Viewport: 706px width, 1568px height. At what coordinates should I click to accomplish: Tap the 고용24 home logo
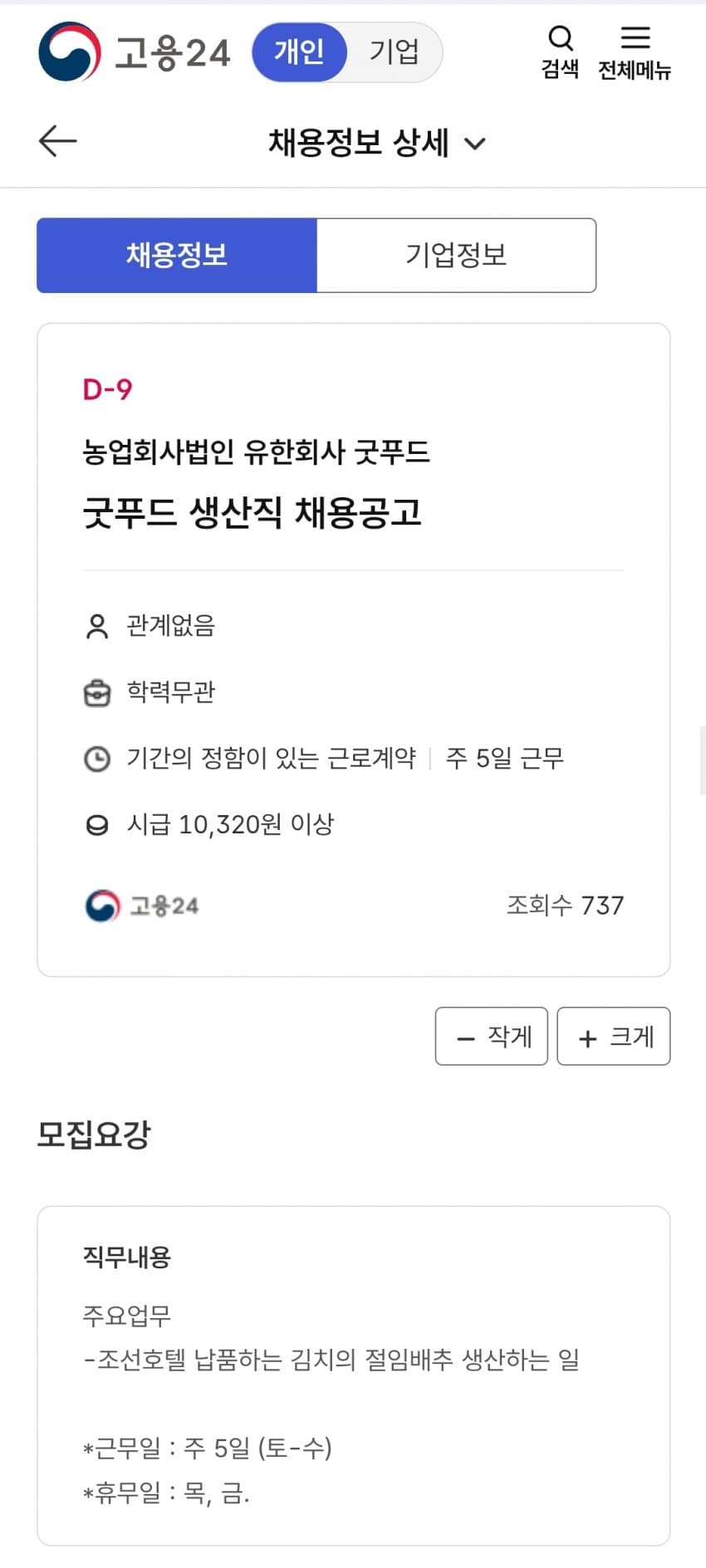point(134,52)
